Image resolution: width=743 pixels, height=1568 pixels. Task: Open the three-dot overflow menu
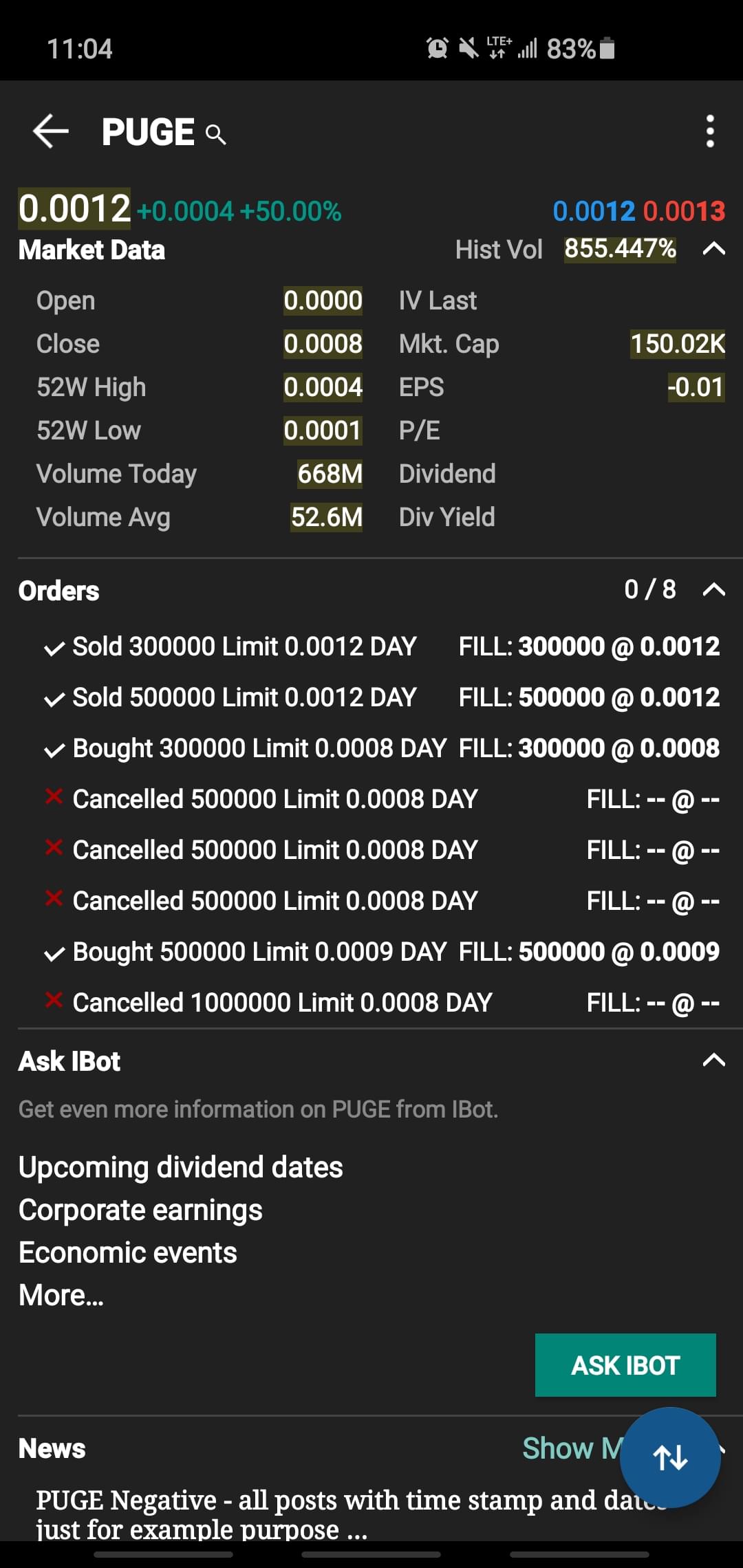pos(710,131)
